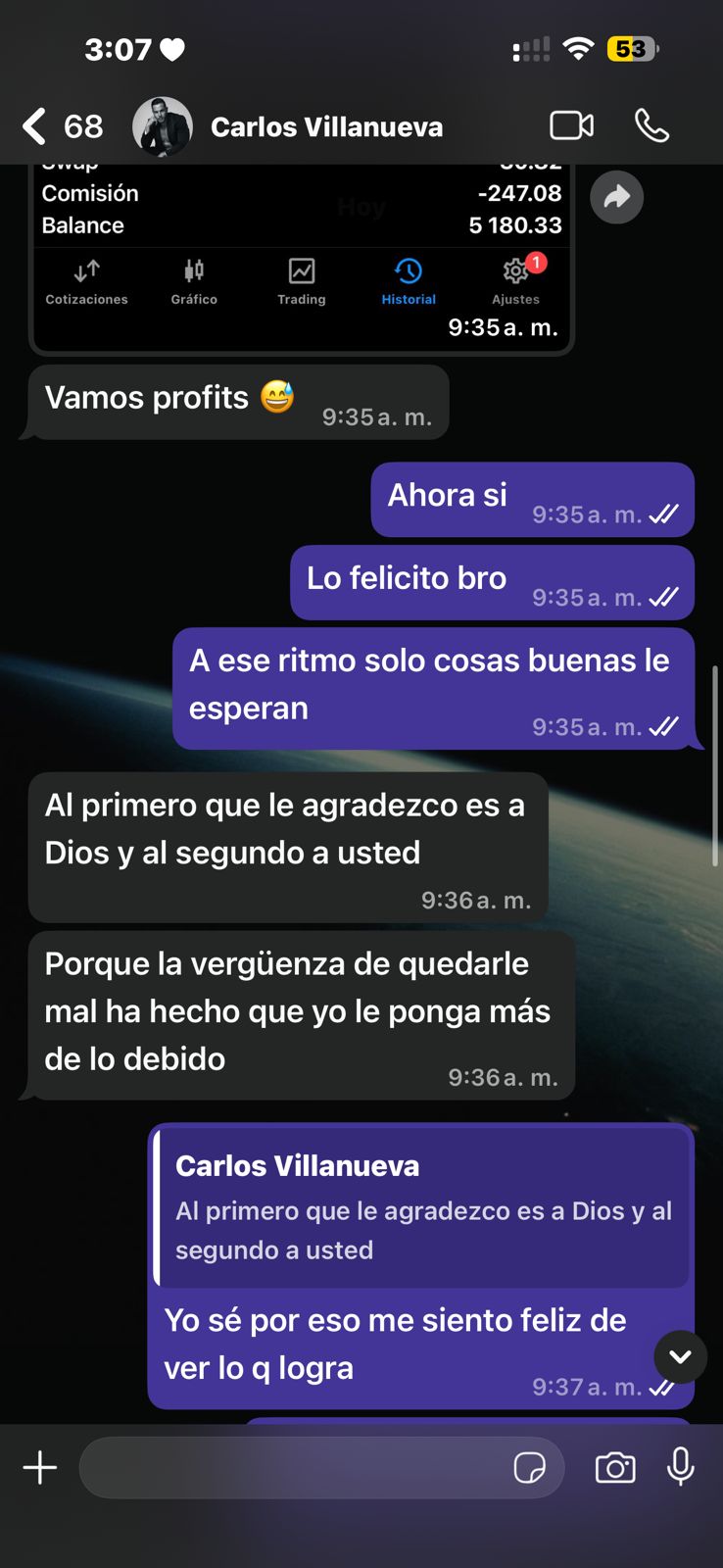Screen dimensions: 723x1568
Task: Start a video call with Carlos Villanueva
Action: [x=571, y=126]
